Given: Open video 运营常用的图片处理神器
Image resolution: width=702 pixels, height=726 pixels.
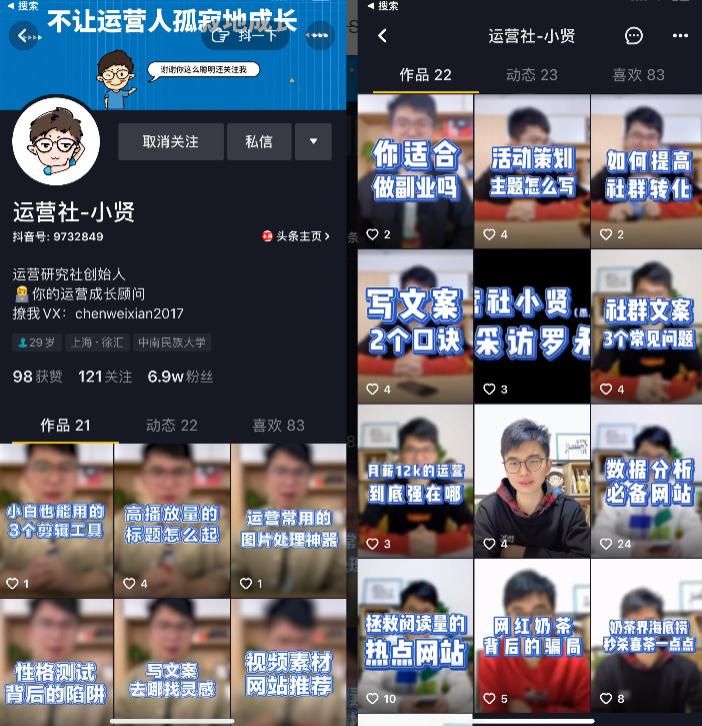Looking at the screenshot, I should point(289,520).
